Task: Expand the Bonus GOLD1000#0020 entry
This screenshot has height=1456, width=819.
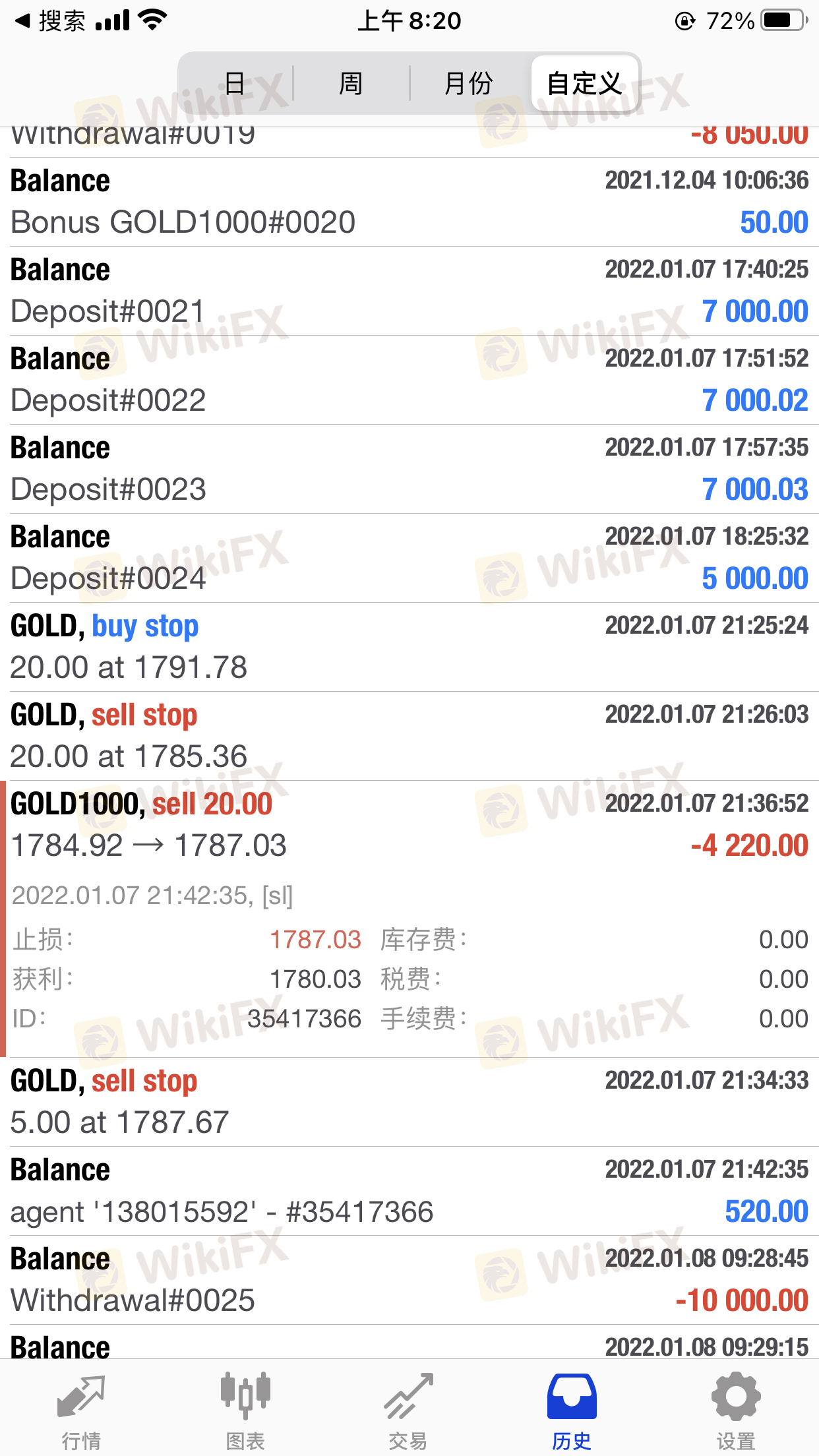Action: [409, 202]
